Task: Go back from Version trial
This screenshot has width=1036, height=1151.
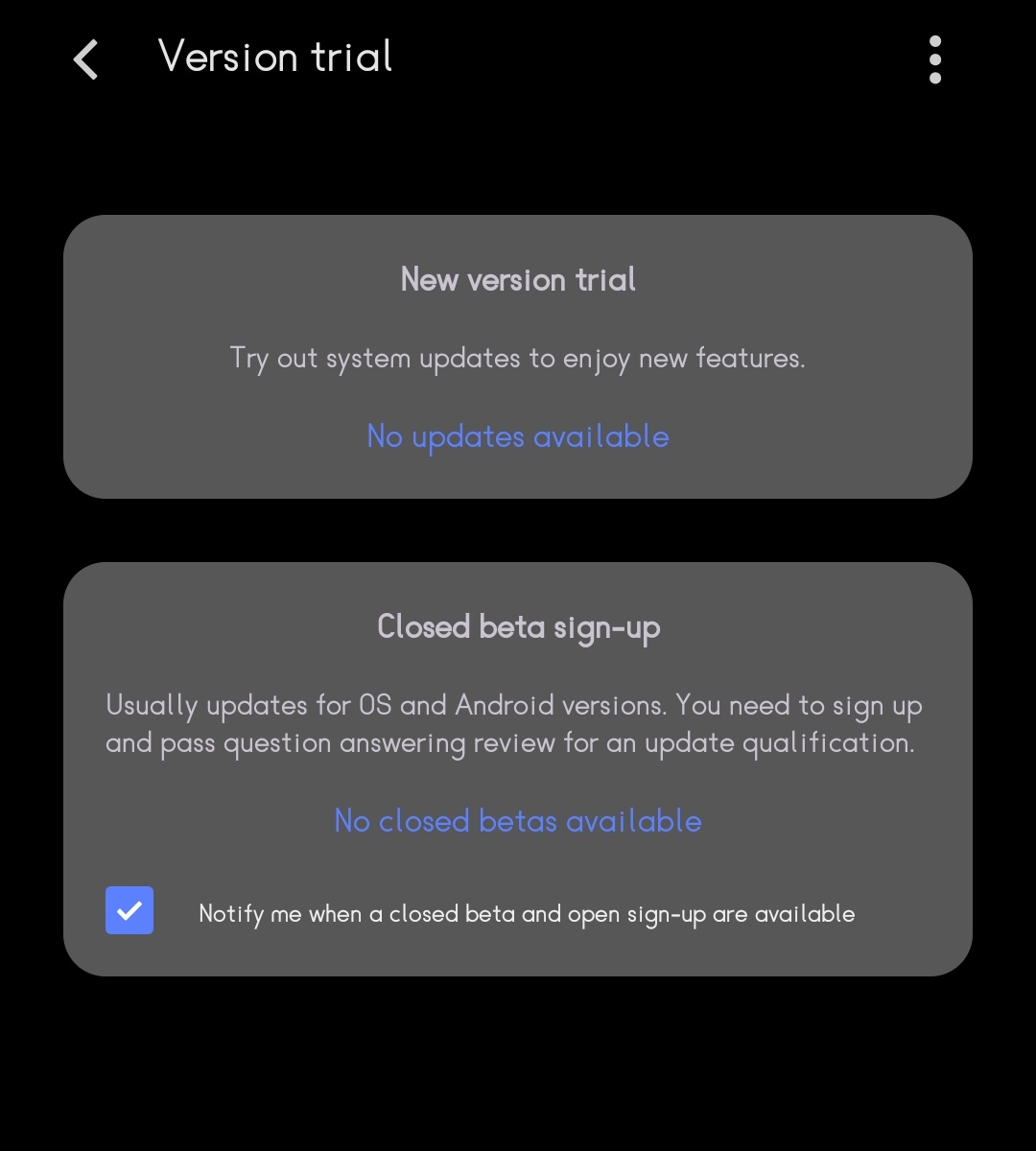Action: (x=86, y=59)
